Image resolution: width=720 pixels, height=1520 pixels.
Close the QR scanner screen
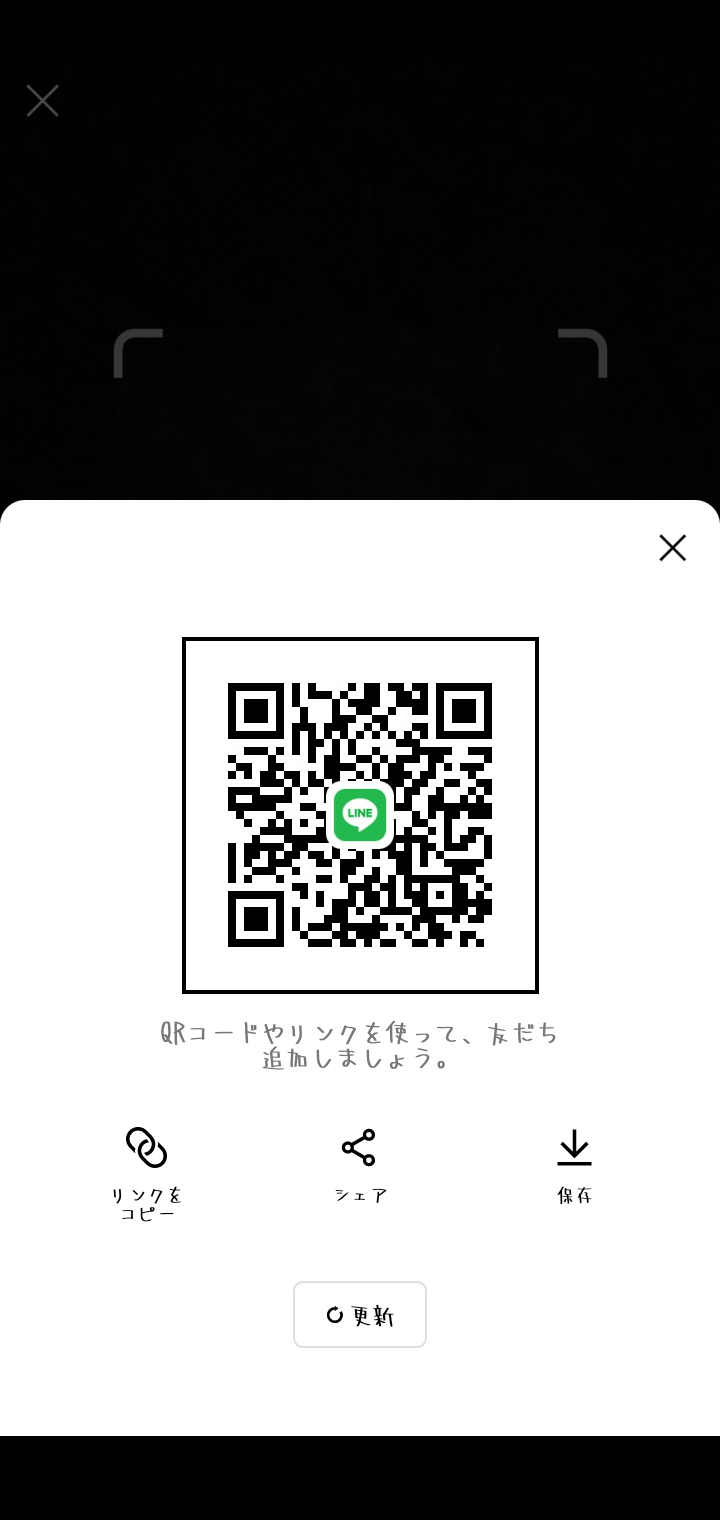click(42, 100)
